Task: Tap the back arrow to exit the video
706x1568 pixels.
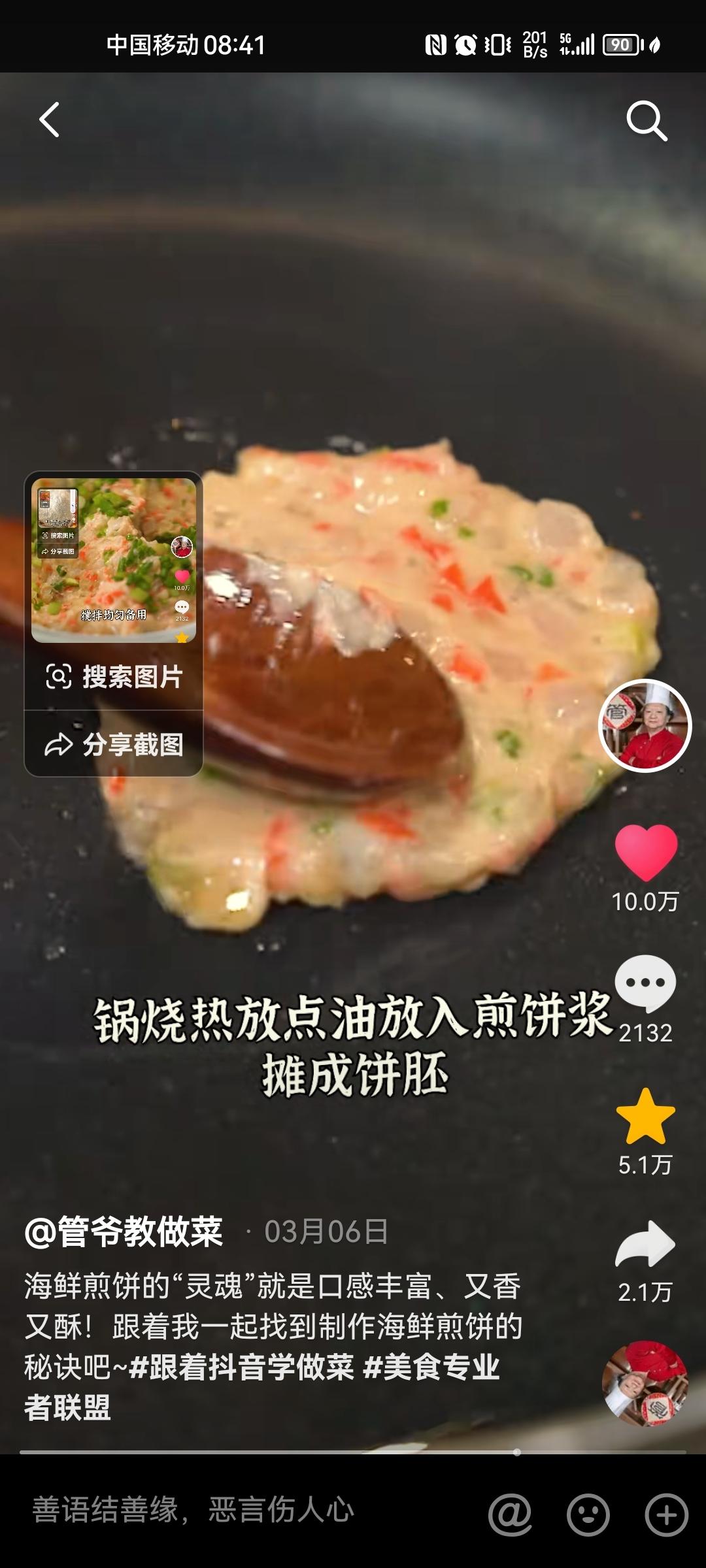Action: point(47,121)
